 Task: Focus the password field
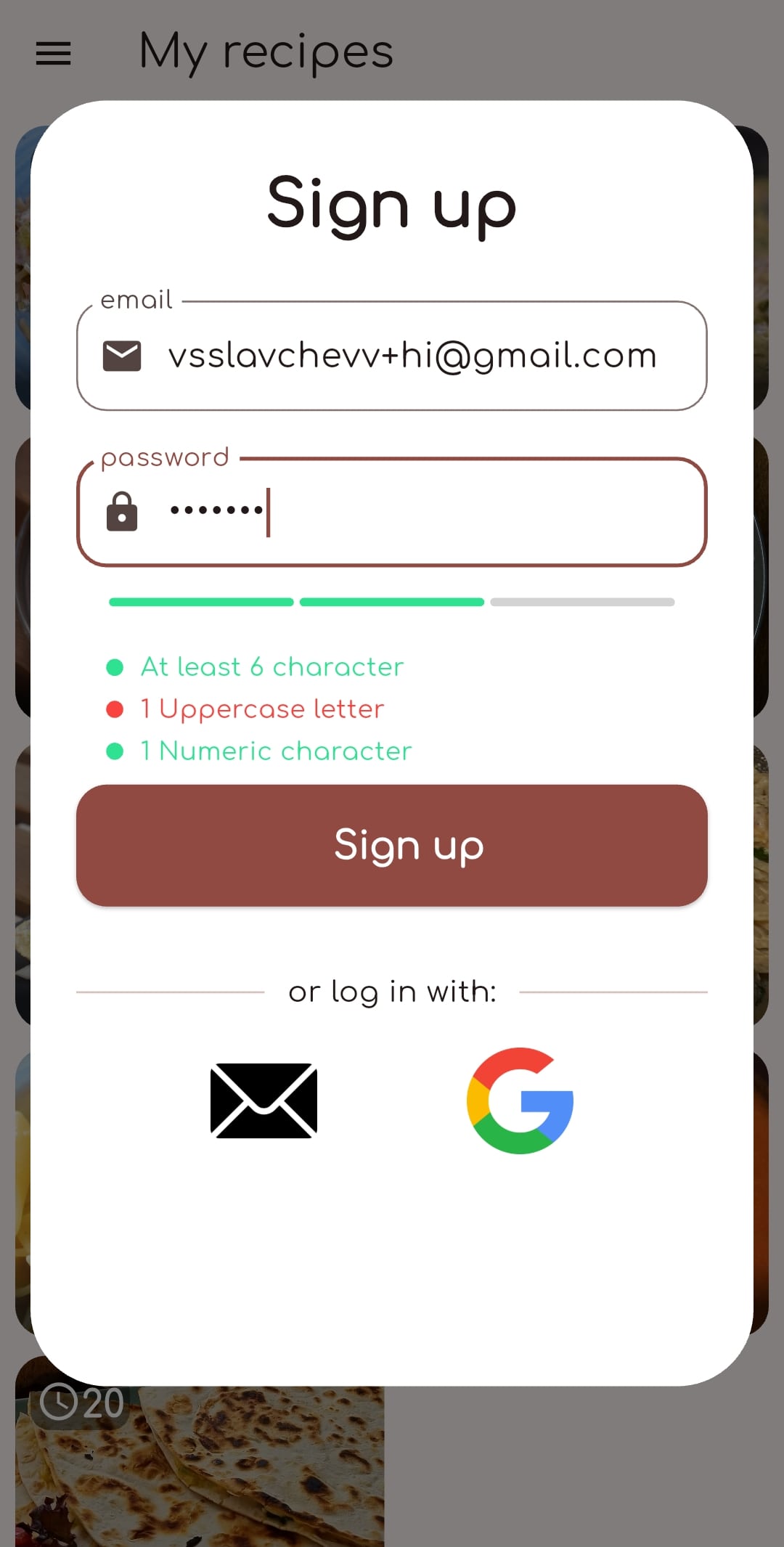[x=392, y=512]
